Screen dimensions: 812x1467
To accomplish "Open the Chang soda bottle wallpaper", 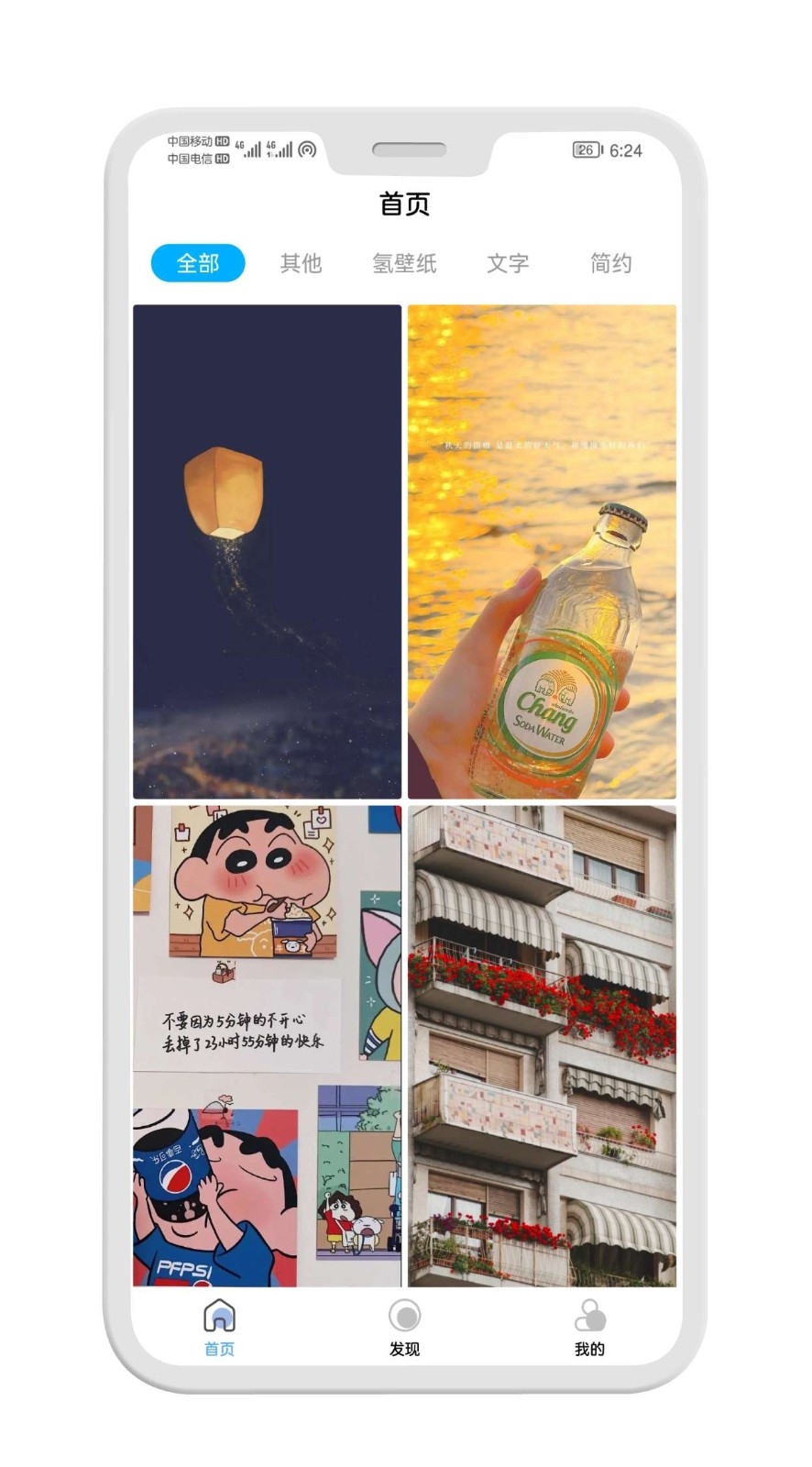I will coord(543,548).
